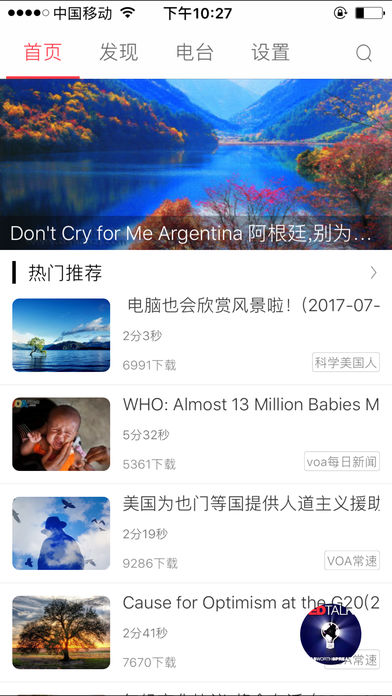
Task: Switch to the 发现 tab
Action: [119, 53]
